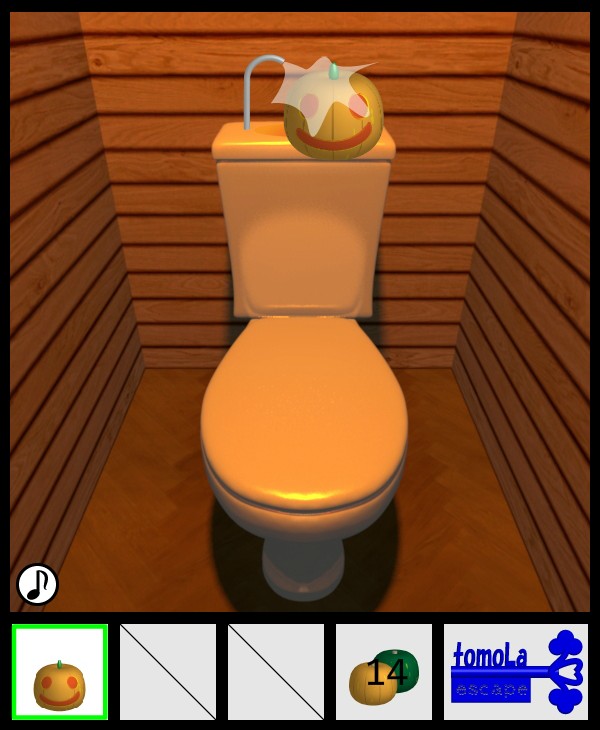This screenshot has height=730, width=600.
Task: Tap the pumpkin on the toilet tank
Action: 334,113
